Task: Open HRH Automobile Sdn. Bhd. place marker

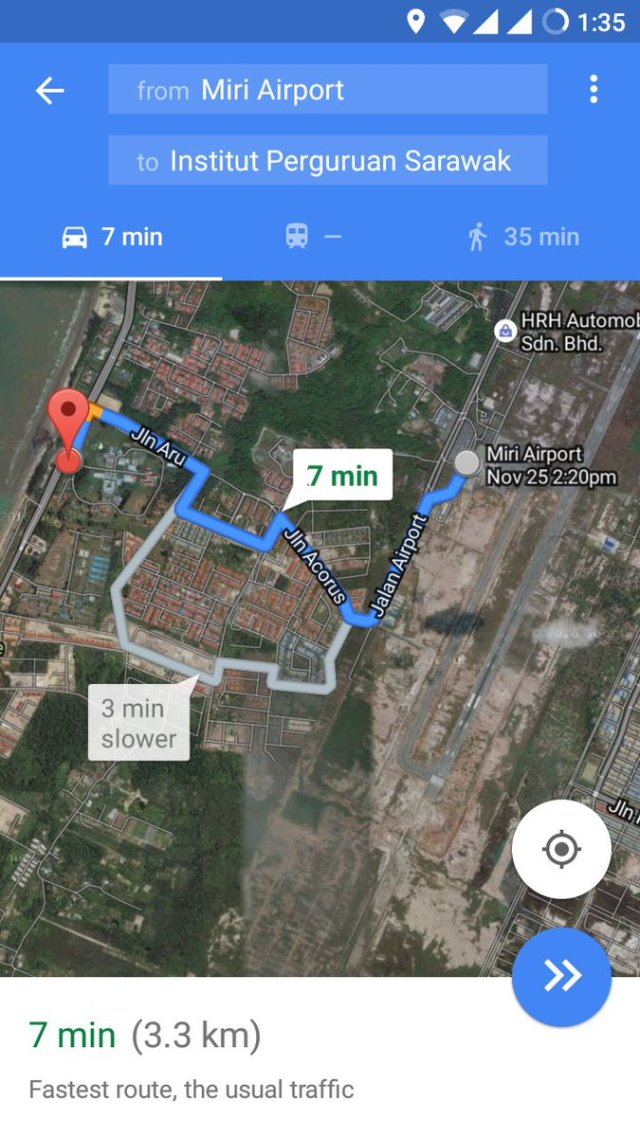Action: [507, 330]
